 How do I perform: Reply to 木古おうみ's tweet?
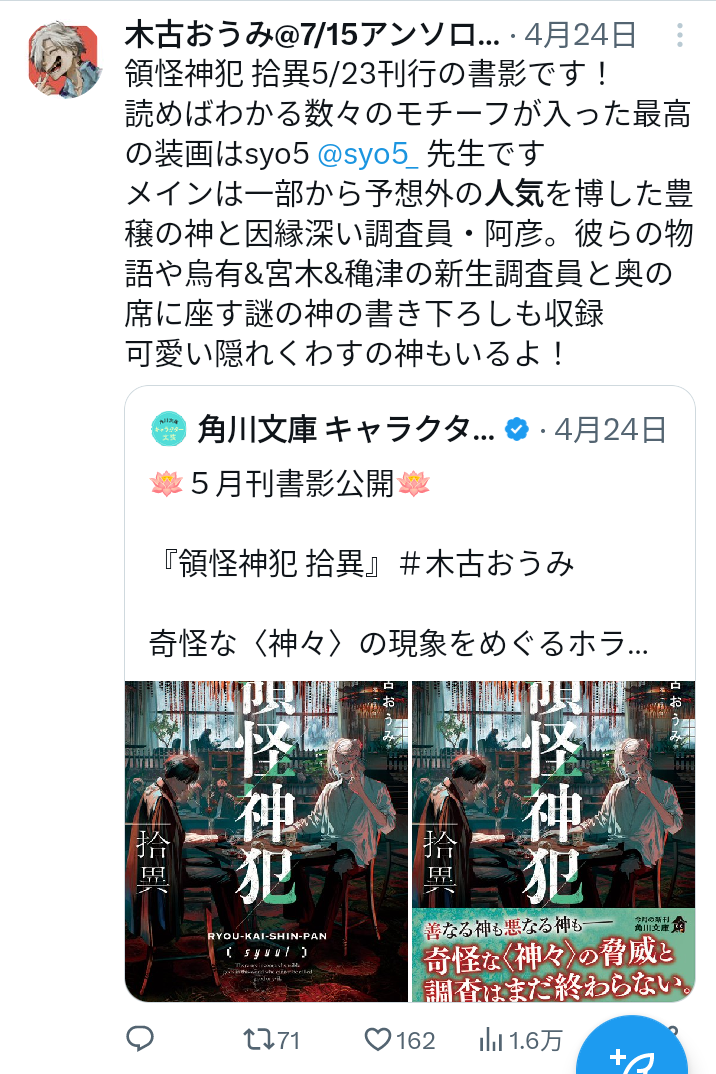[141, 1040]
